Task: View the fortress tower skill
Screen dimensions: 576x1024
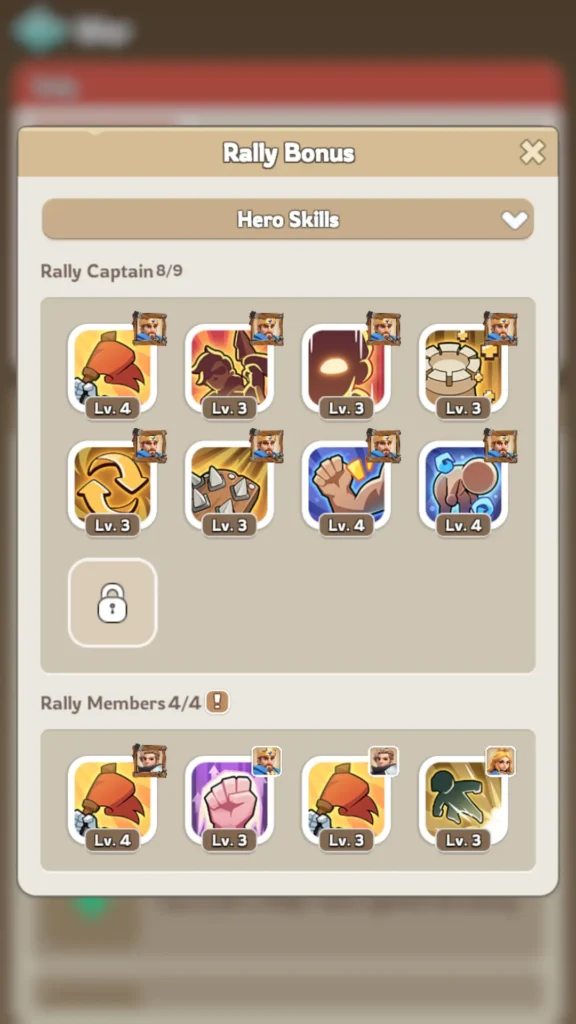Action: click(x=463, y=370)
